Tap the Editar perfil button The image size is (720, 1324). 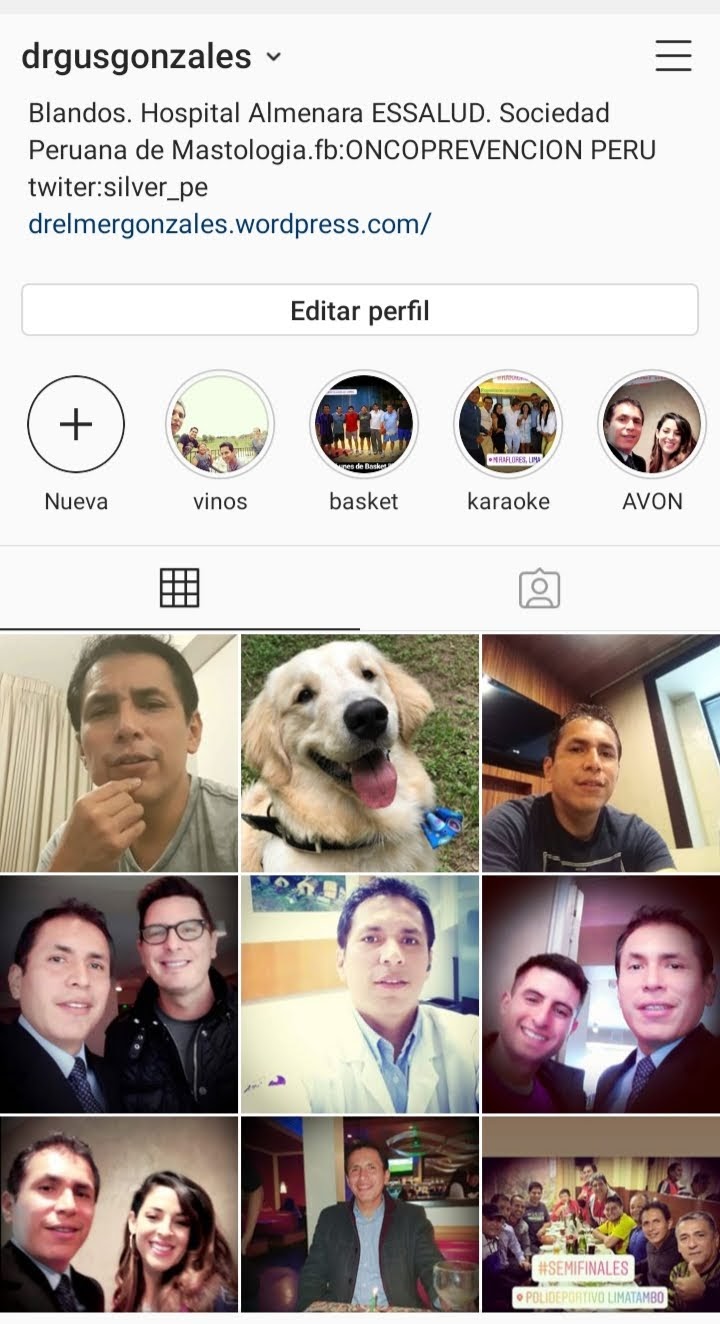click(x=359, y=310)
